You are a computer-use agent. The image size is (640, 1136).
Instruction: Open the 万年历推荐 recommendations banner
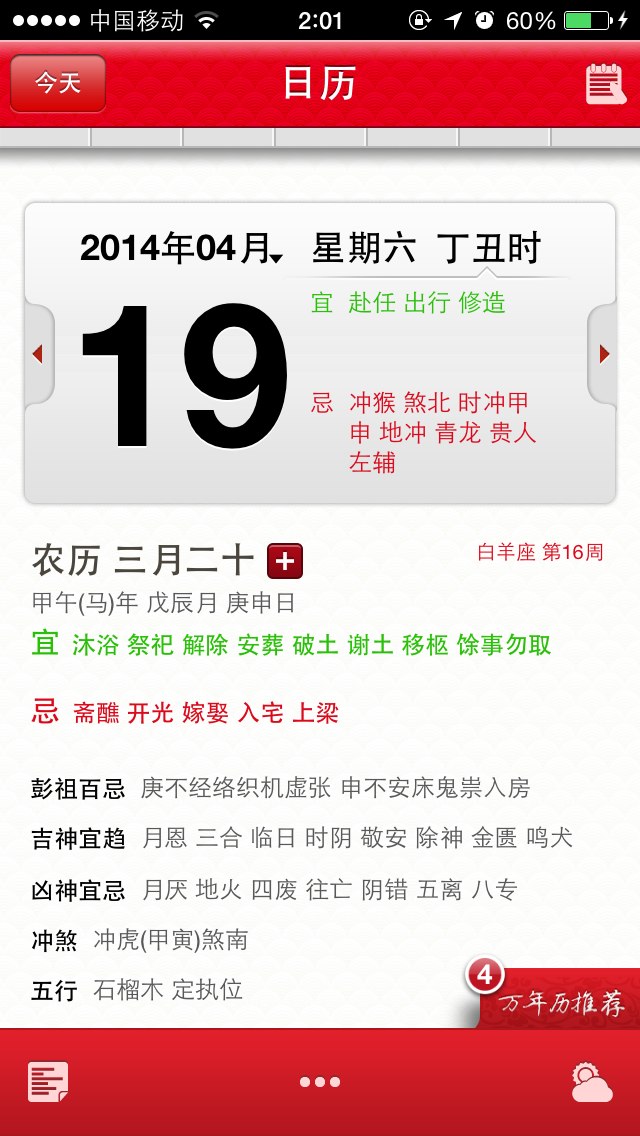[x=552, y=996]
